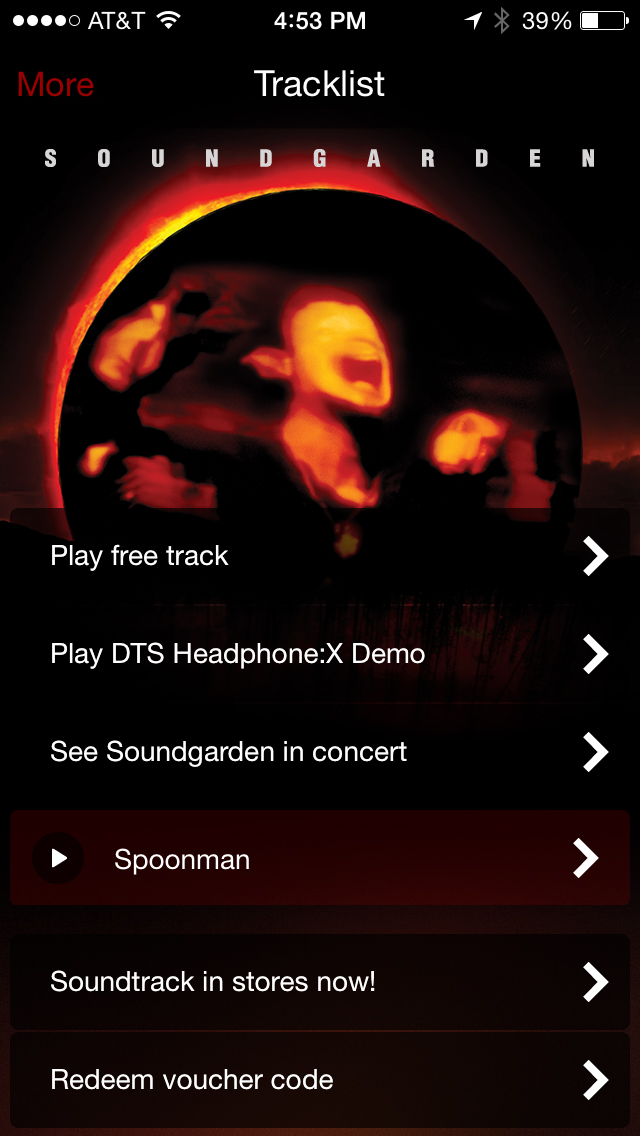Select Redeem voucher code
The width and height of the screenshot is (640, 1136).
click(320, 1080)
